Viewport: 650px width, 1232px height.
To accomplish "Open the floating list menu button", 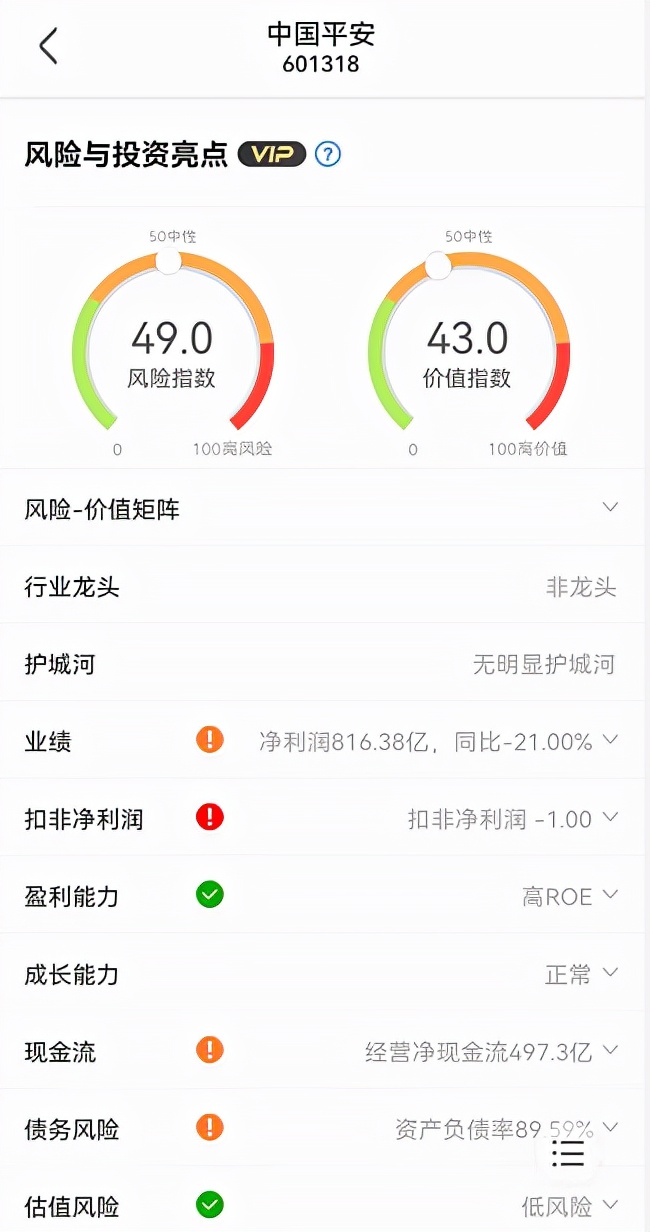I will (x=568, y=1153).
